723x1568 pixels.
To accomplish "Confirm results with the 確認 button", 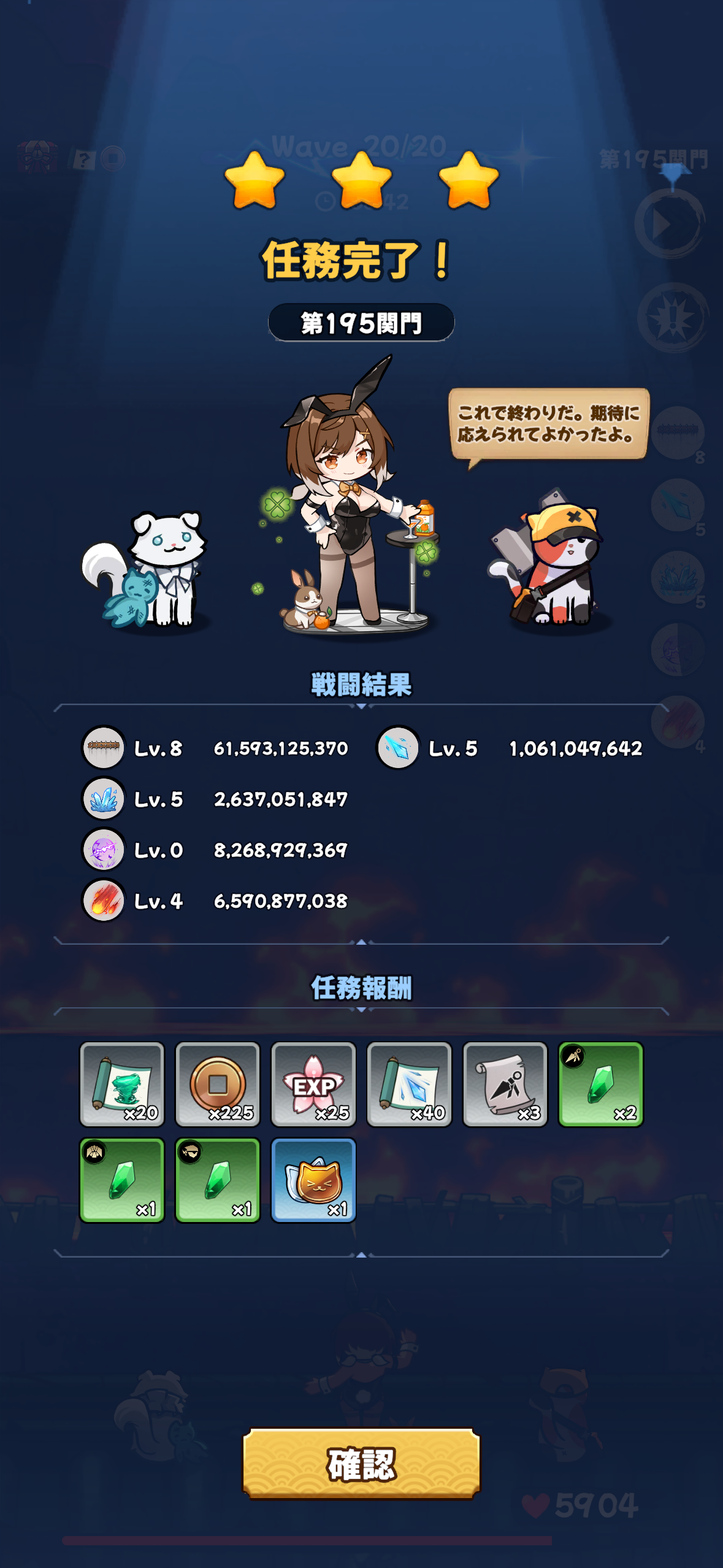I will pos(361,1464).
